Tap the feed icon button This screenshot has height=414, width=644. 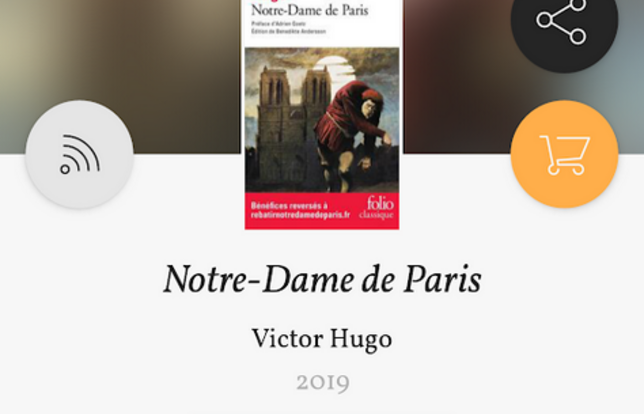point(79,155)
